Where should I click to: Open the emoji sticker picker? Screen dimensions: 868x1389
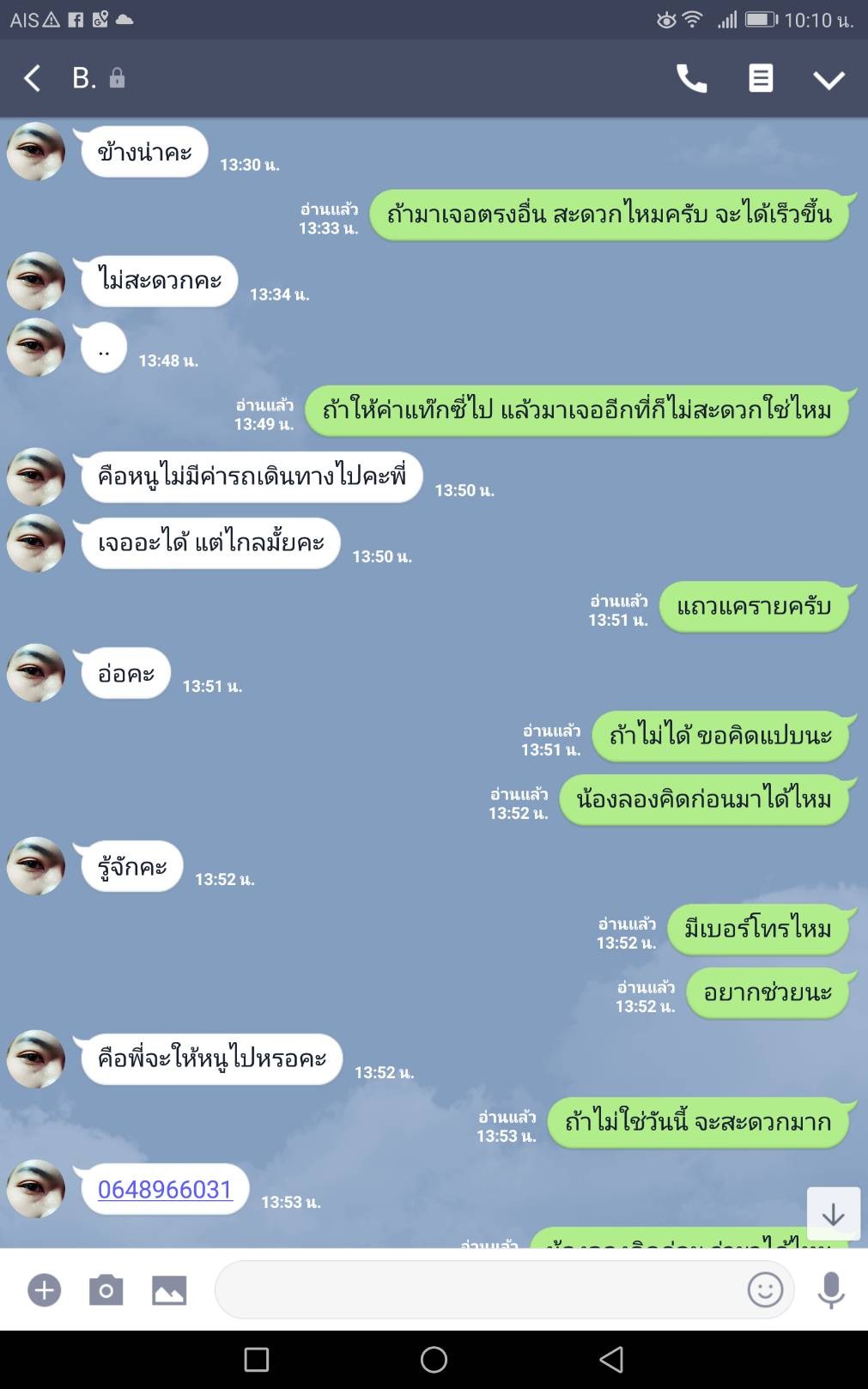765,1289
